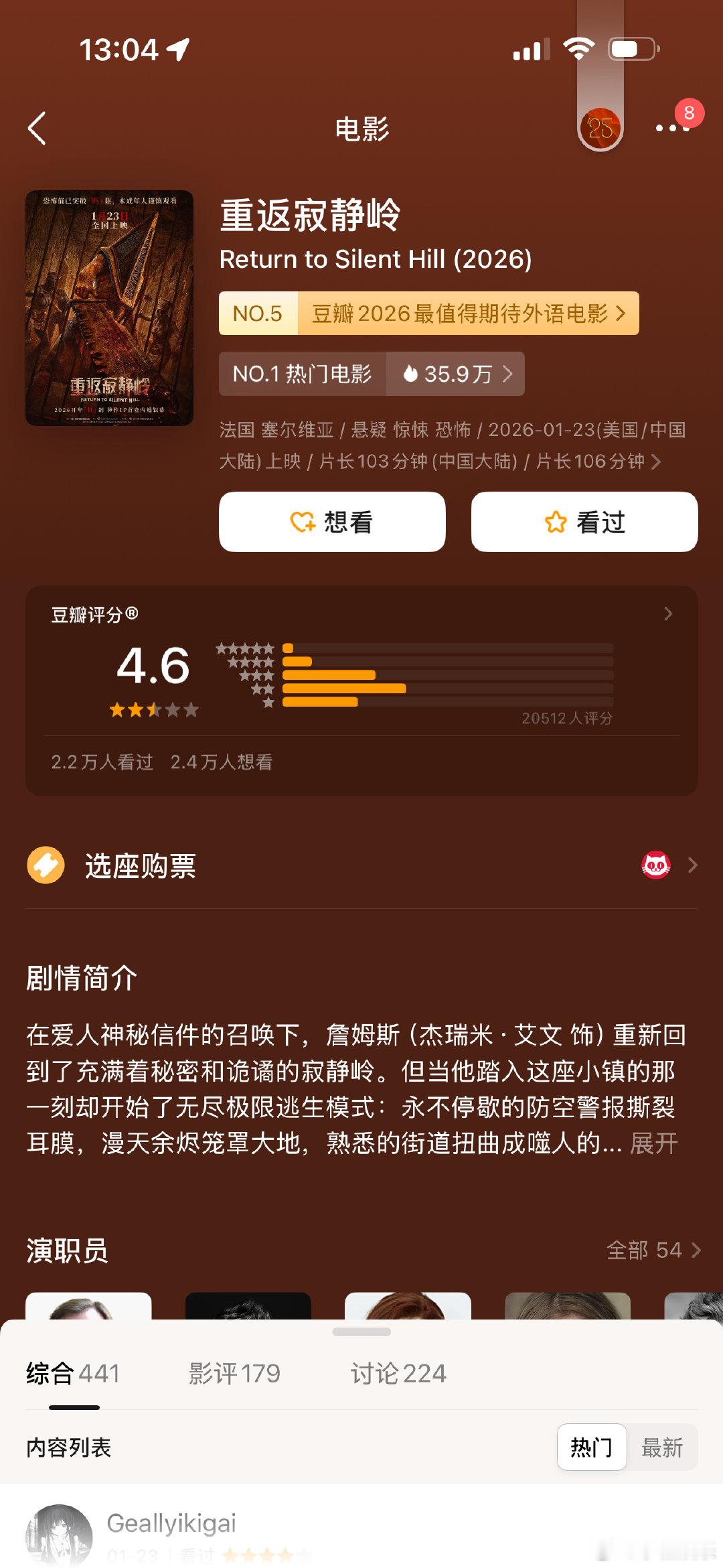Open 豆瓣2026最值得期待外语电影 ranking link
723x1568 pixels.
[x=432, y=313]
